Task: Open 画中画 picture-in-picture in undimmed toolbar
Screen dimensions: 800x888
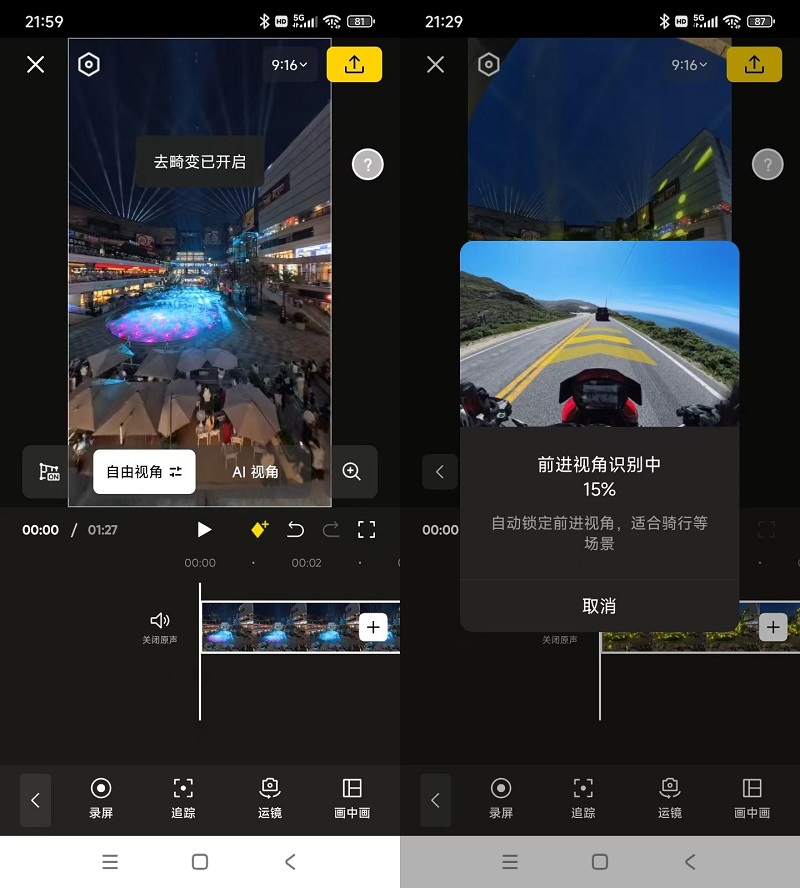Action: [x=352, y=798]
